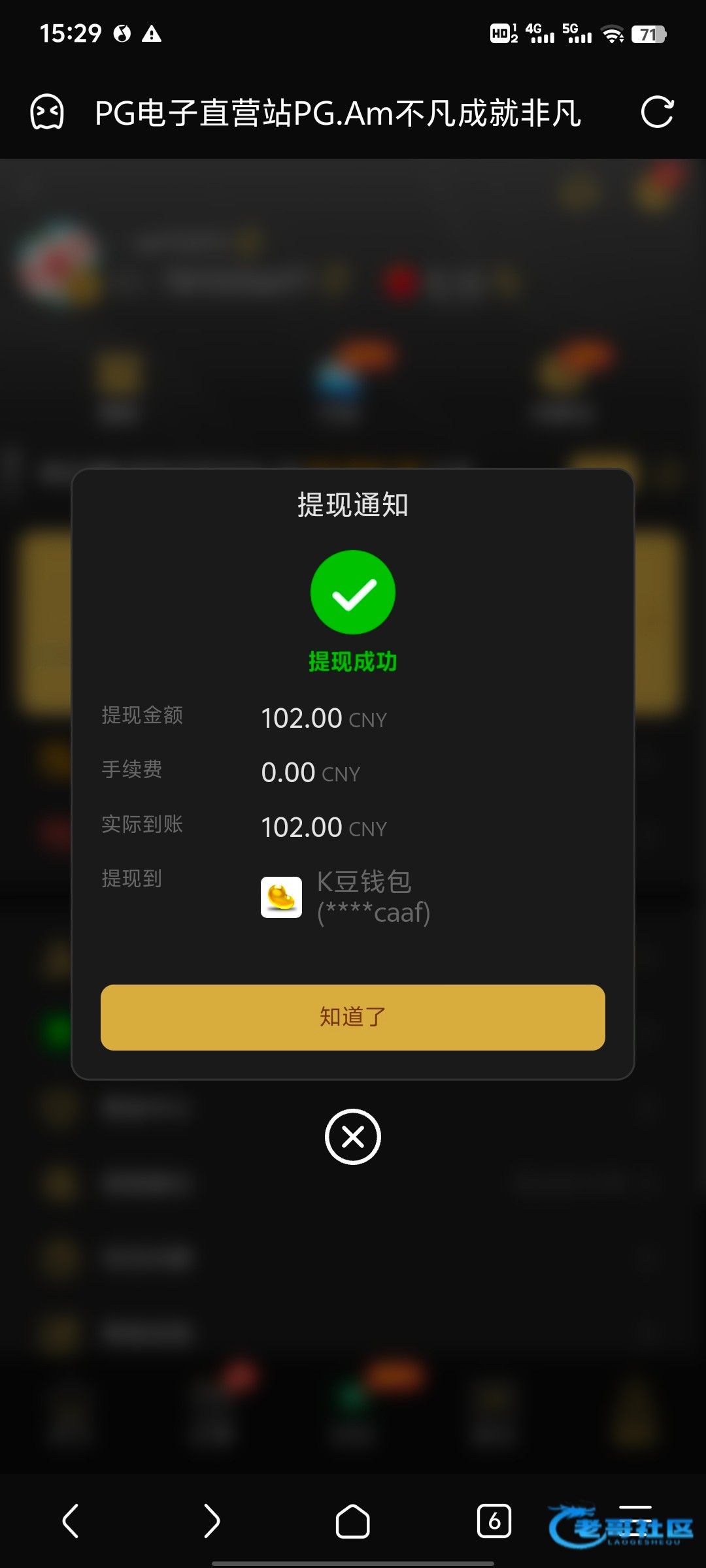Tap the 知道了 confirmation button
Viewport: 706px width, 1568px height.
click(x=352, y=1017)
